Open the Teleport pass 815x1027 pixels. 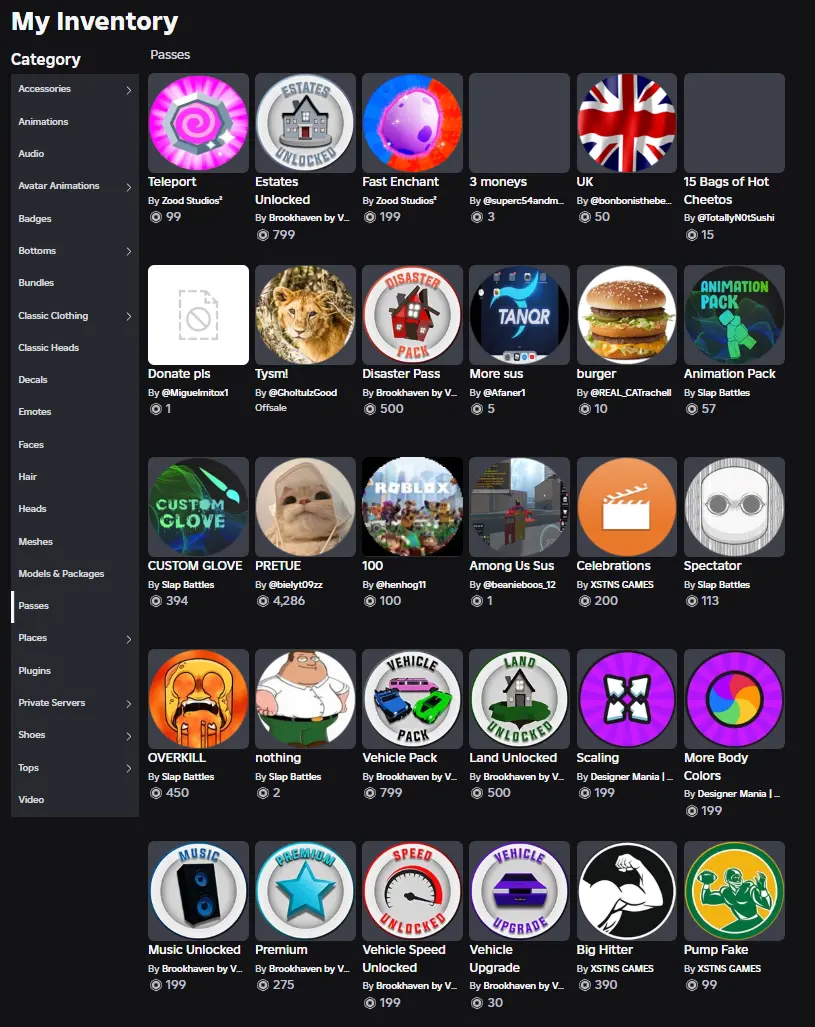coord(198,123)
